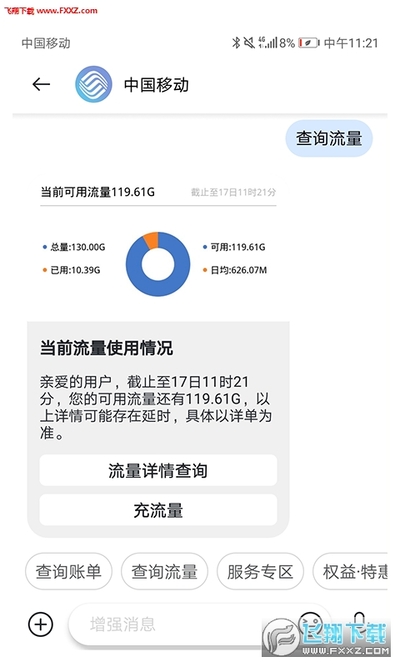Select the 查询账单 chip
Image resolution: width=400 pixels, height=667 pixels.
[x=69, y=571]
